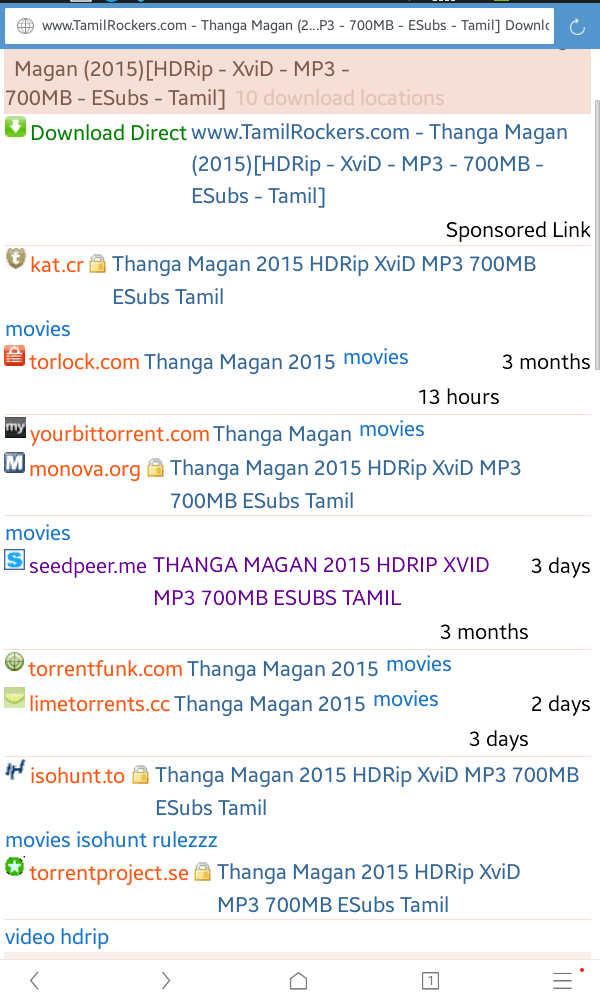Go forward with the browser forward arrow
The width and height of the screenshot is (600, 1002).
pyautogui.click(x=165, y=980)
